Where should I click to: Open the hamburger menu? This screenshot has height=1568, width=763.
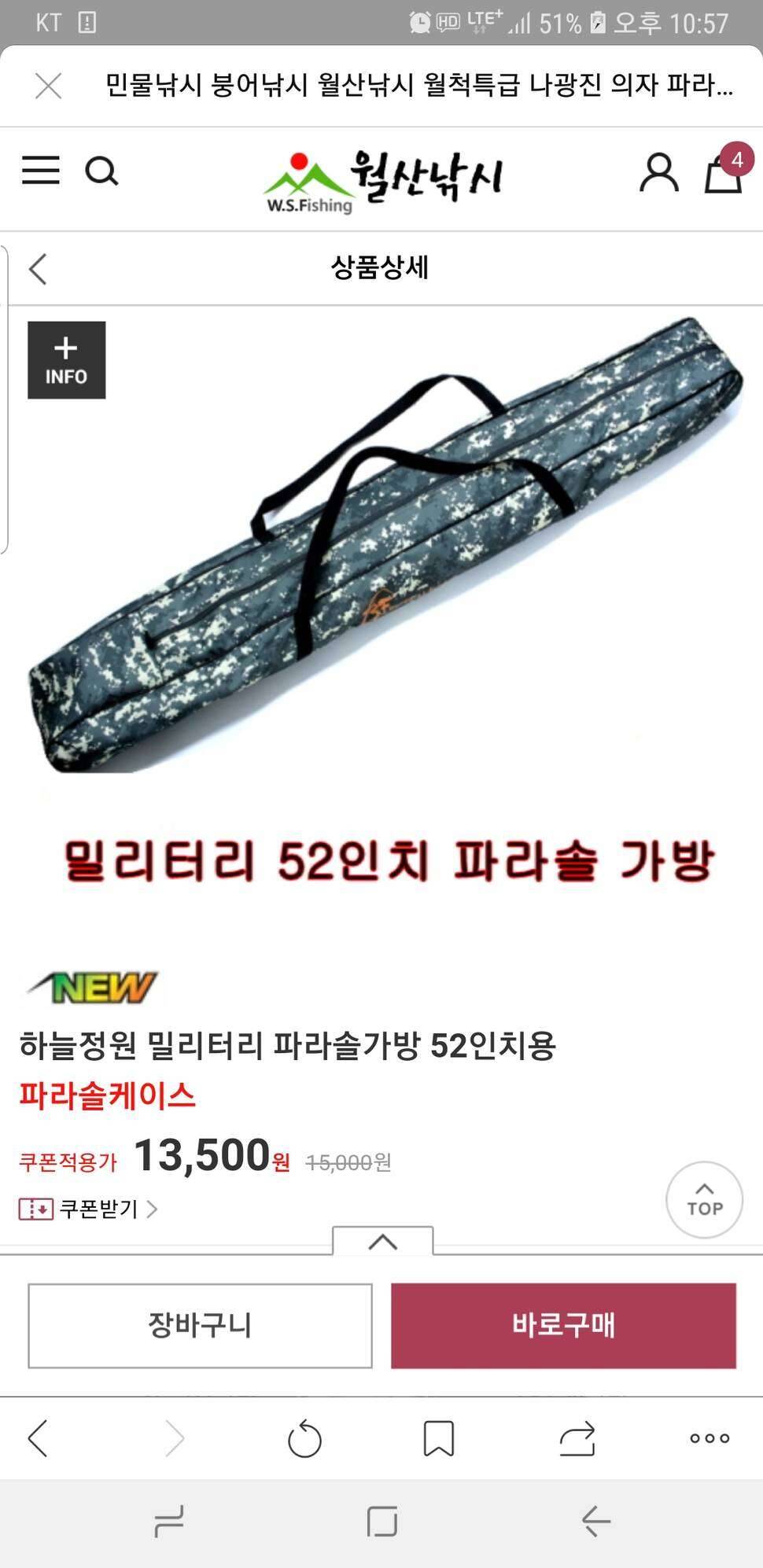click(x=41, y=170)
